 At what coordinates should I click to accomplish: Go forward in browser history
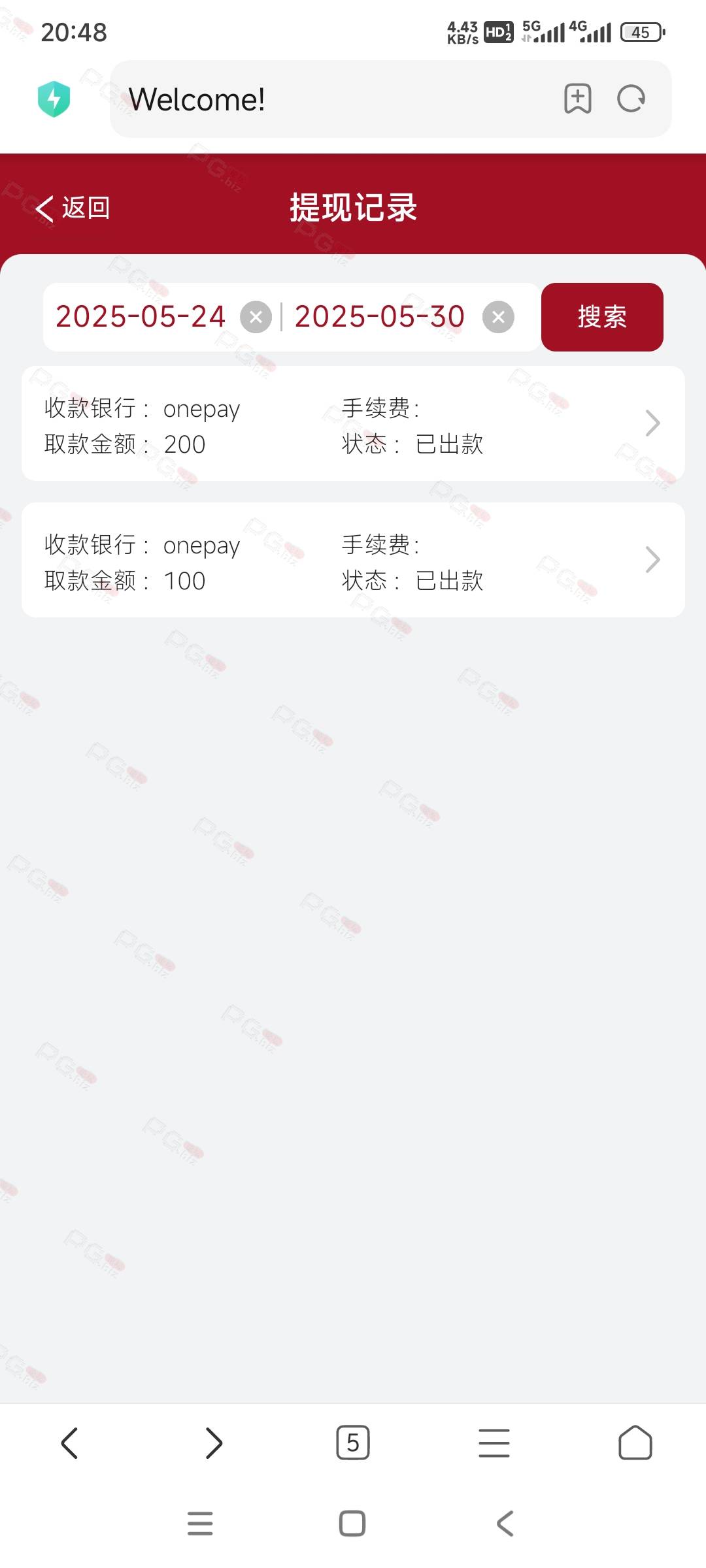pyautogui.click(x=213, y=1443)
